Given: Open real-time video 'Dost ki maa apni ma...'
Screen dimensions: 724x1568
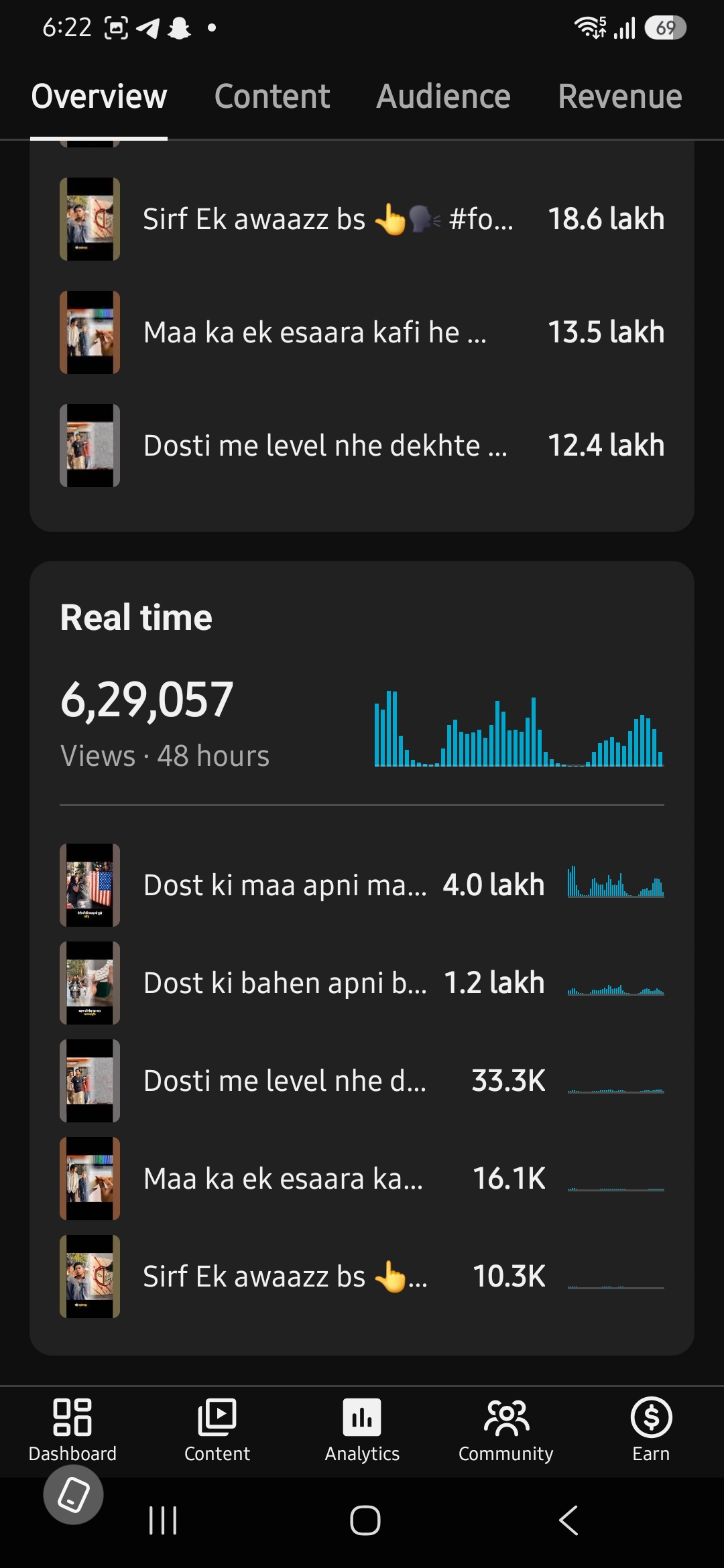Looking at the screenshot, I should coord(362,885).
